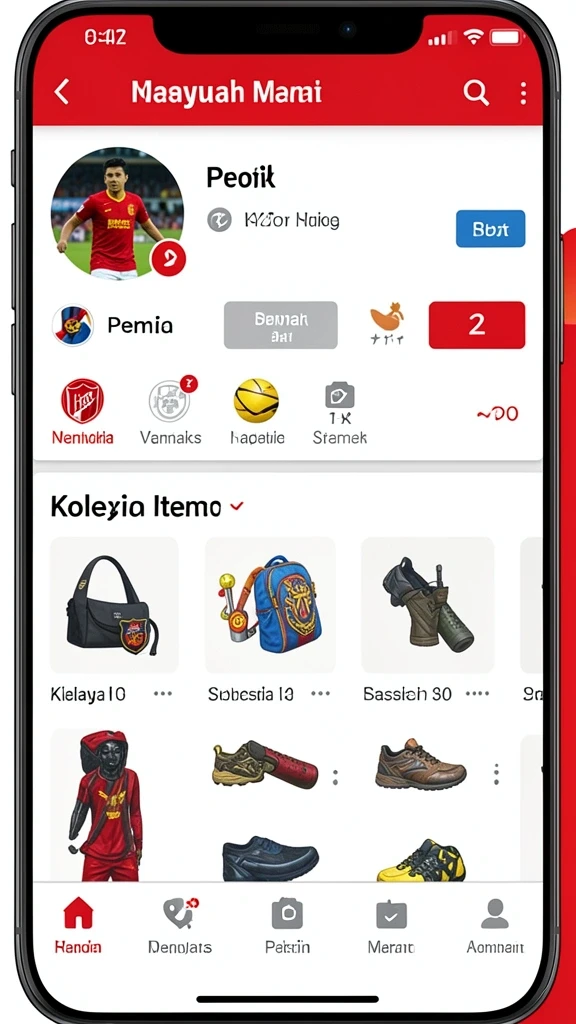Go back using the header arrow
576x1024 pixels.
coord(61,92)
